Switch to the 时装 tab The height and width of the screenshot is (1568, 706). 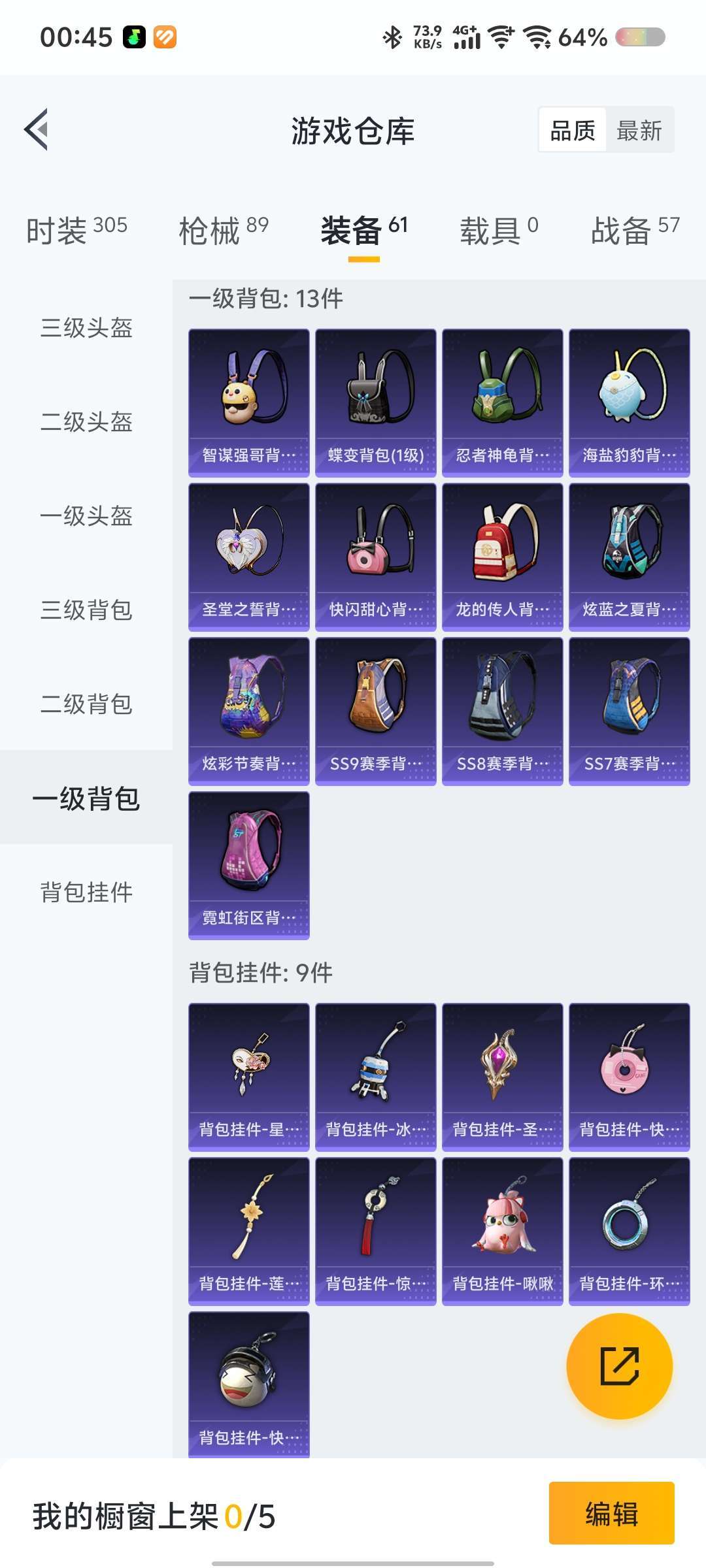click(x=76, y=230)
